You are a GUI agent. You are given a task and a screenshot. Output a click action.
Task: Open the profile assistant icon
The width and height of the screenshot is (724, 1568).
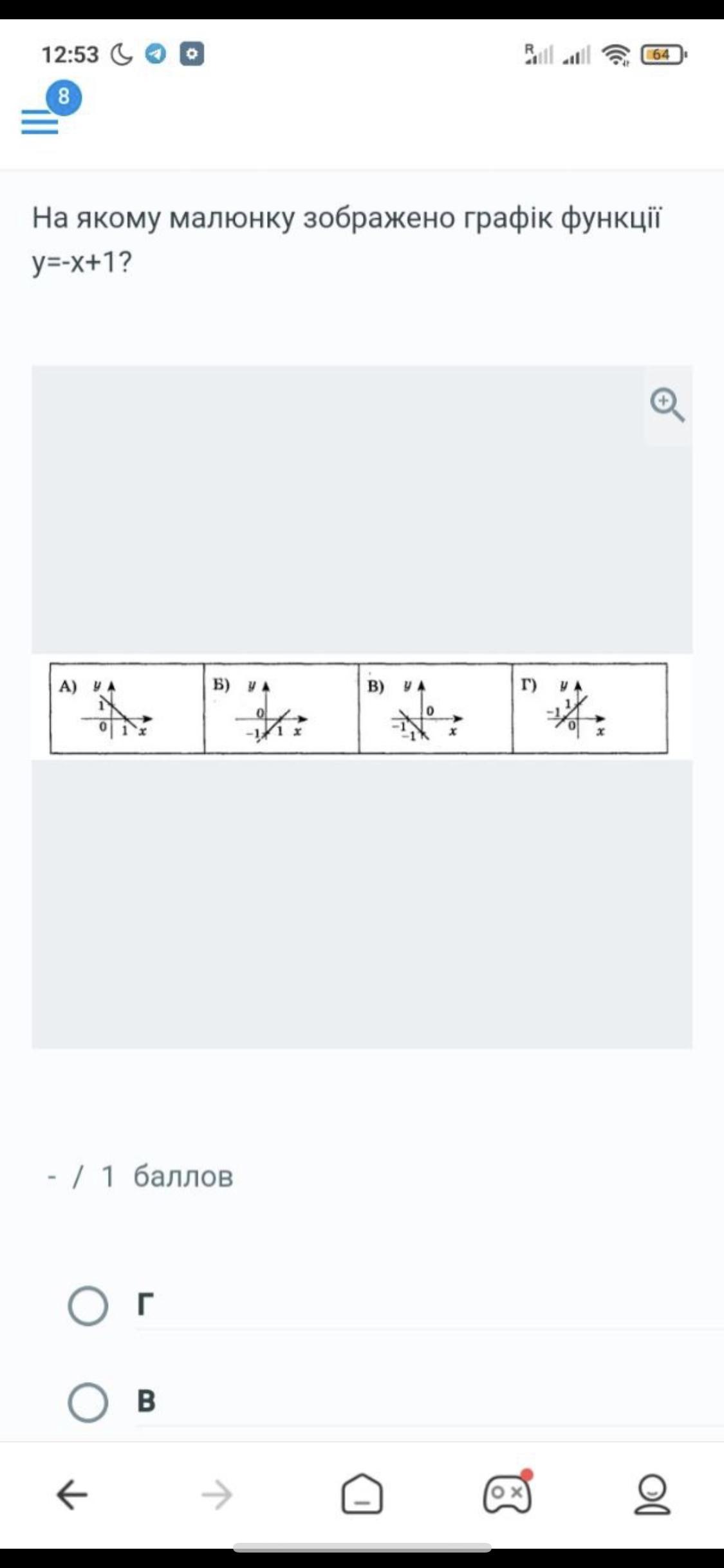tap(652, 1495)
